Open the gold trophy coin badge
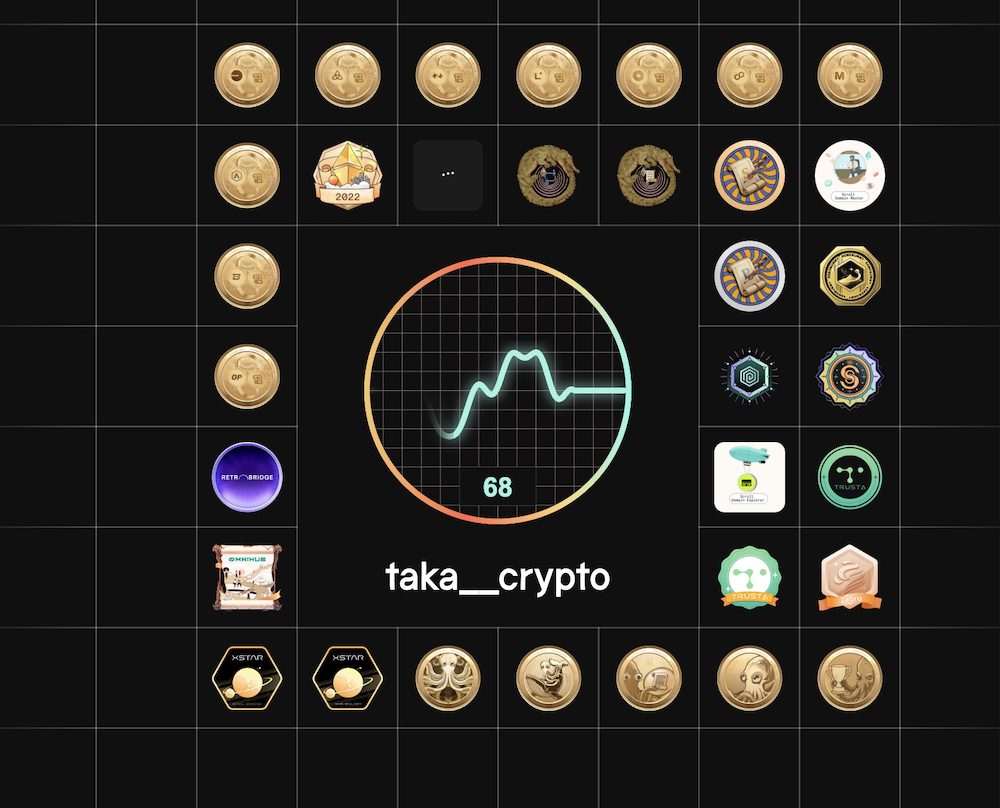Viewport: 1000px width, 808px height. pyautogui.click(x=850, y=678)
